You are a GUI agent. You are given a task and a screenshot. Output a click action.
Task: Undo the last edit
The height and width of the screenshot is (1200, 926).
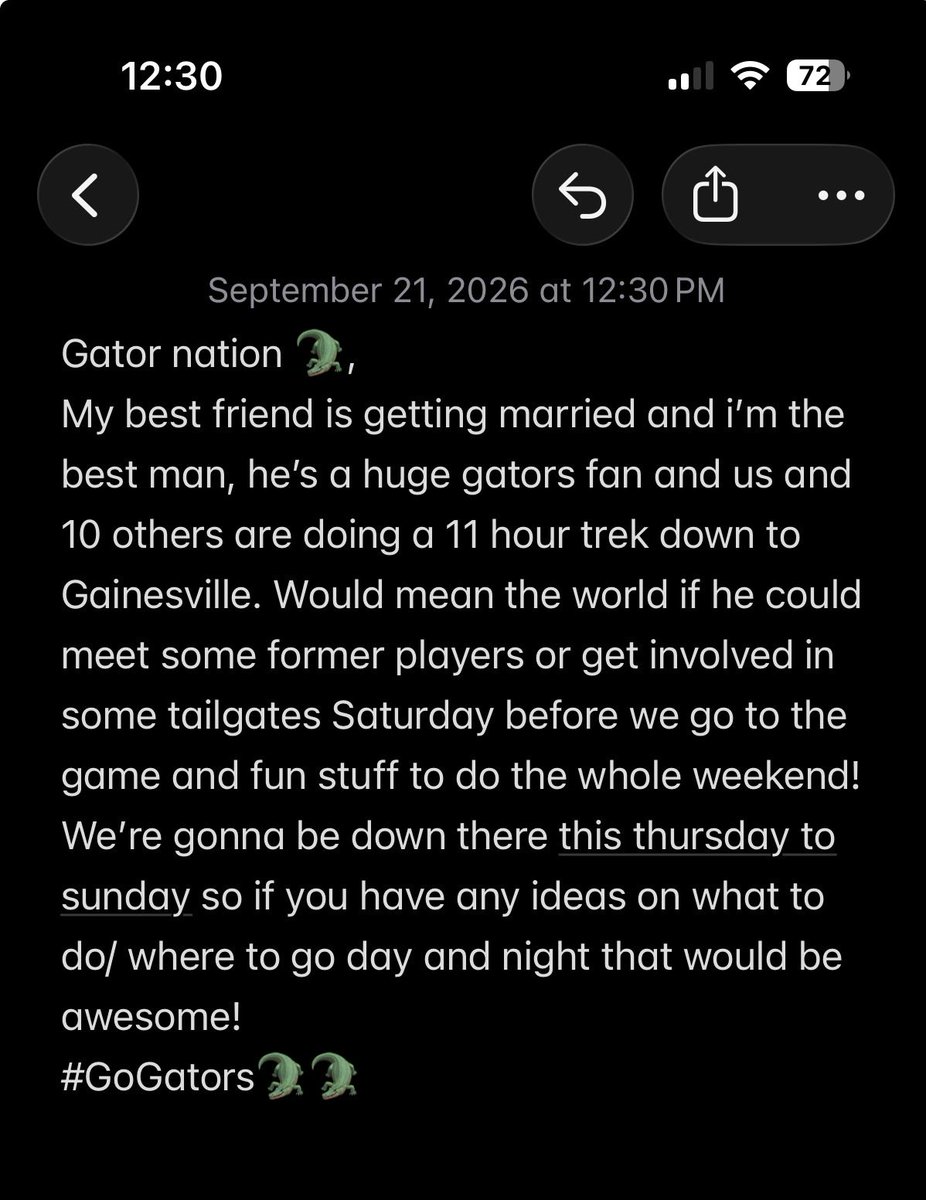[583, 195]
